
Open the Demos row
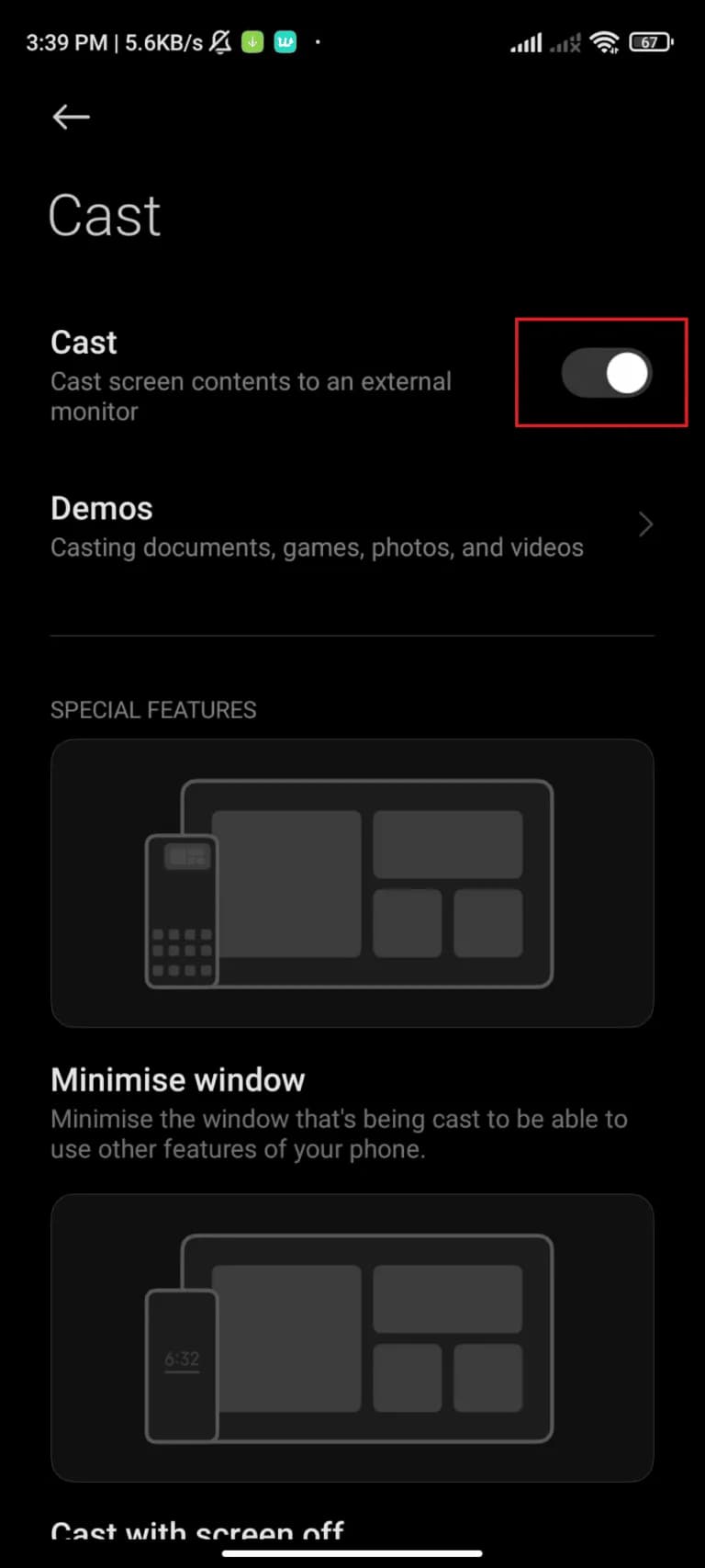[x=352, y=526]
